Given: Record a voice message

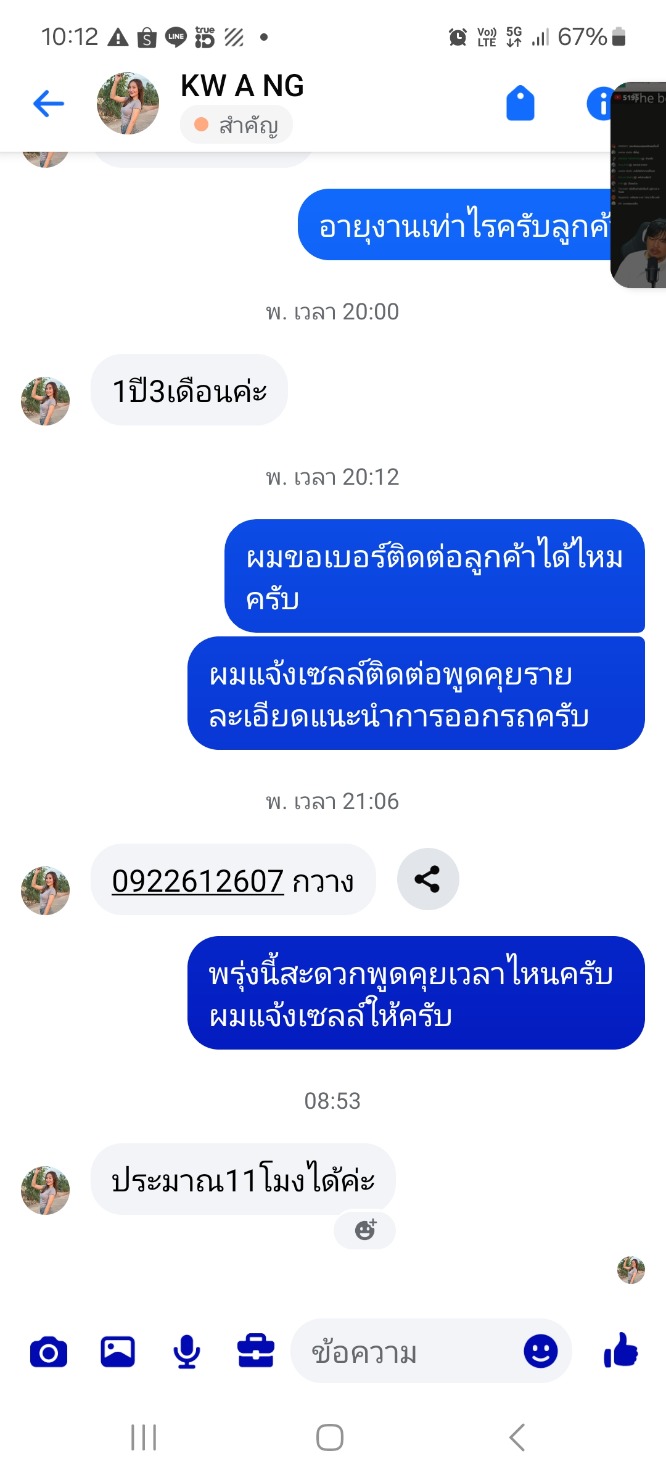Looking at the screenshot, I should pos(186,1353).
